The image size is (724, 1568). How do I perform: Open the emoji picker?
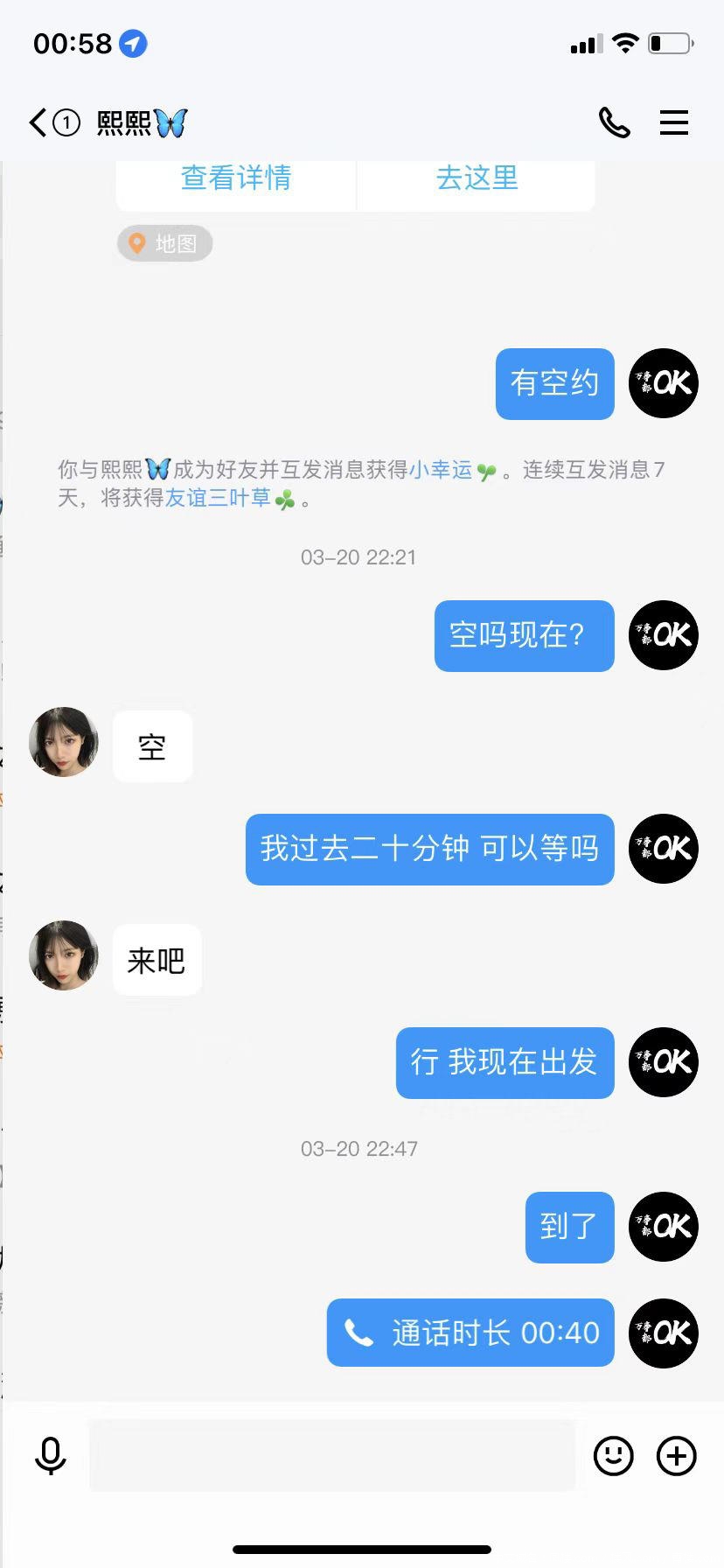point(613,1457)
